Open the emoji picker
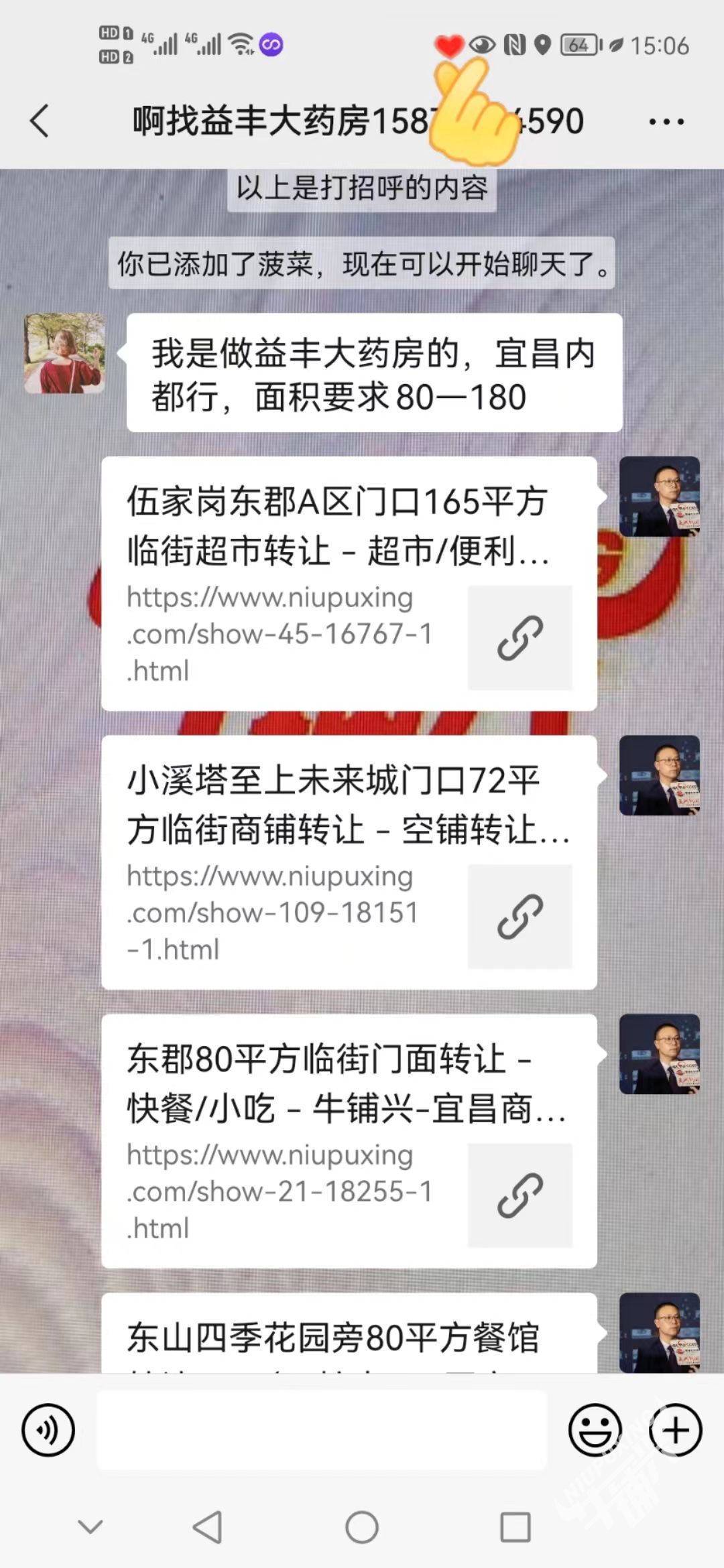 595,1429
